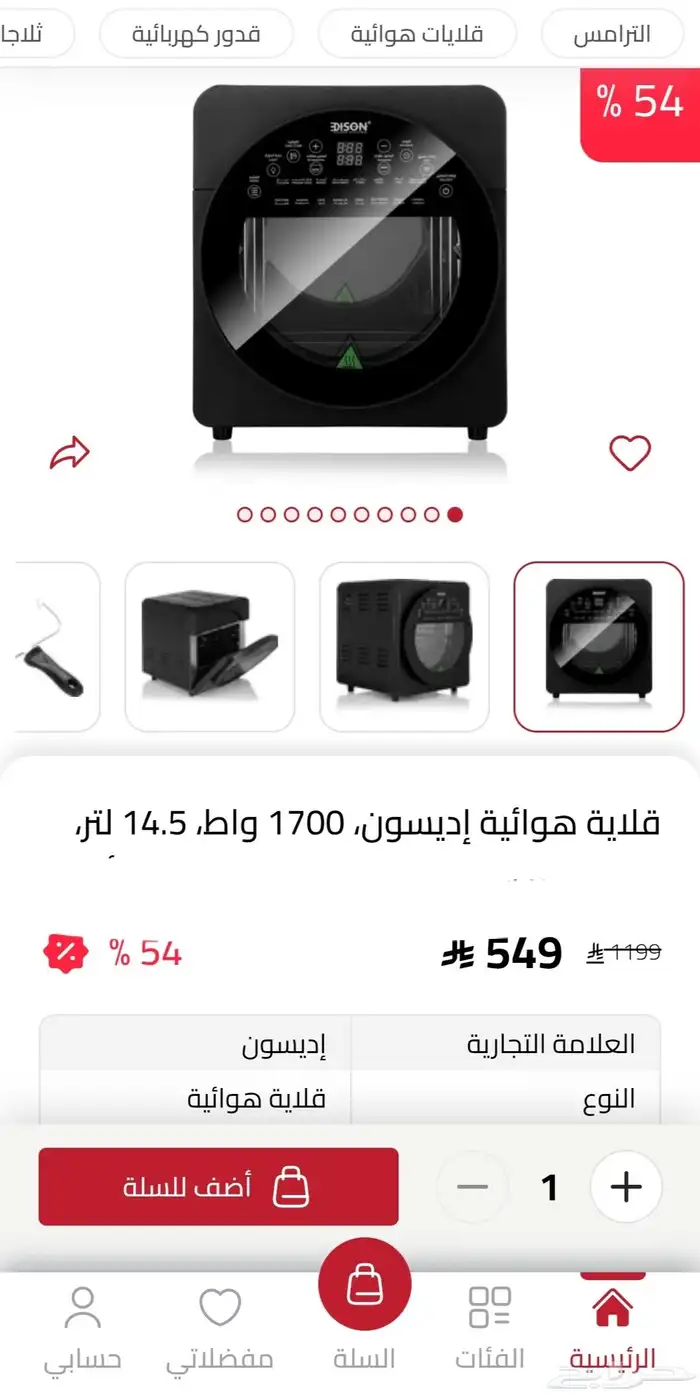Show the open-door air fryer thumbnail

pyautogui.click(x=209, y=647)
